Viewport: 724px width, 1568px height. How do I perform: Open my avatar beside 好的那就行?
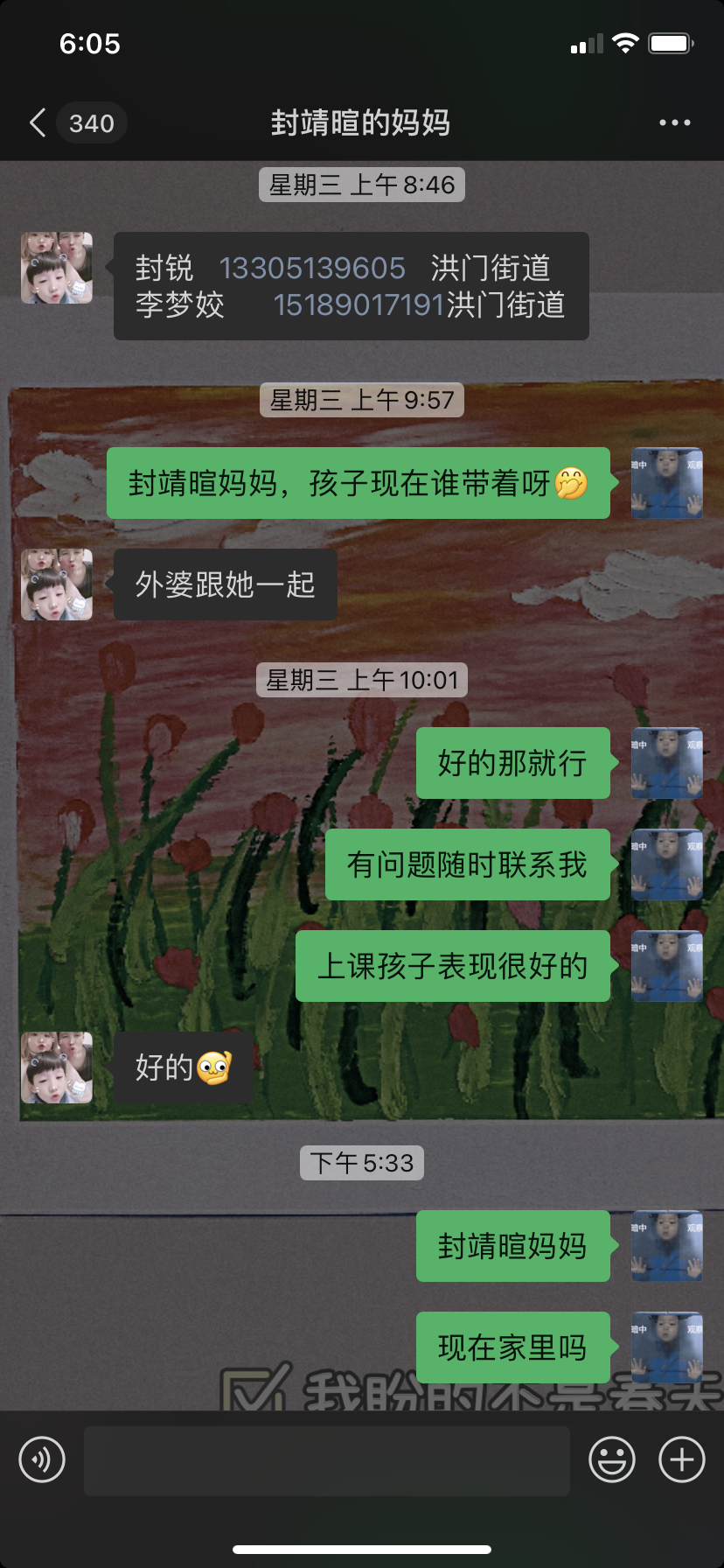tap(666, 763)
